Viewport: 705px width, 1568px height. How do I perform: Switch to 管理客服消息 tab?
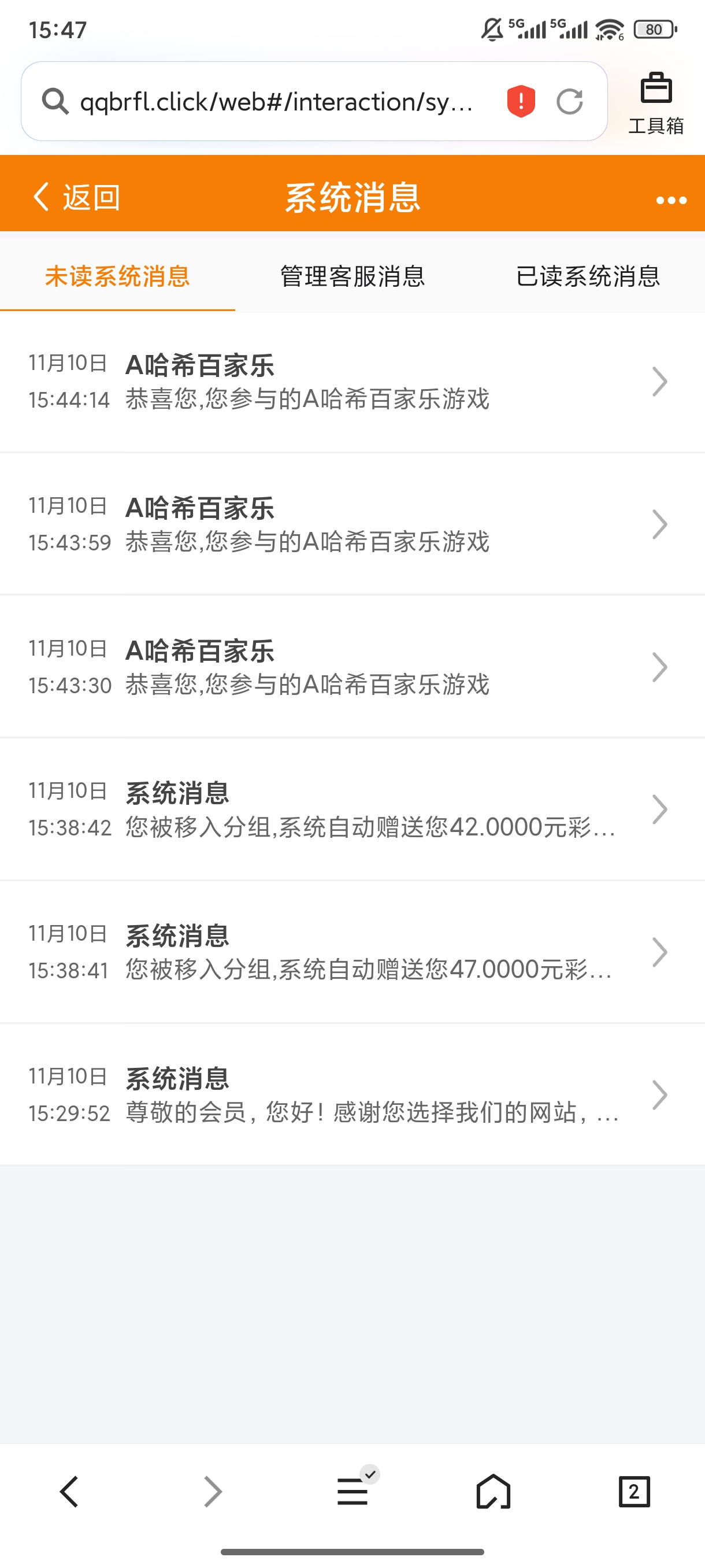tap(352, 276)
